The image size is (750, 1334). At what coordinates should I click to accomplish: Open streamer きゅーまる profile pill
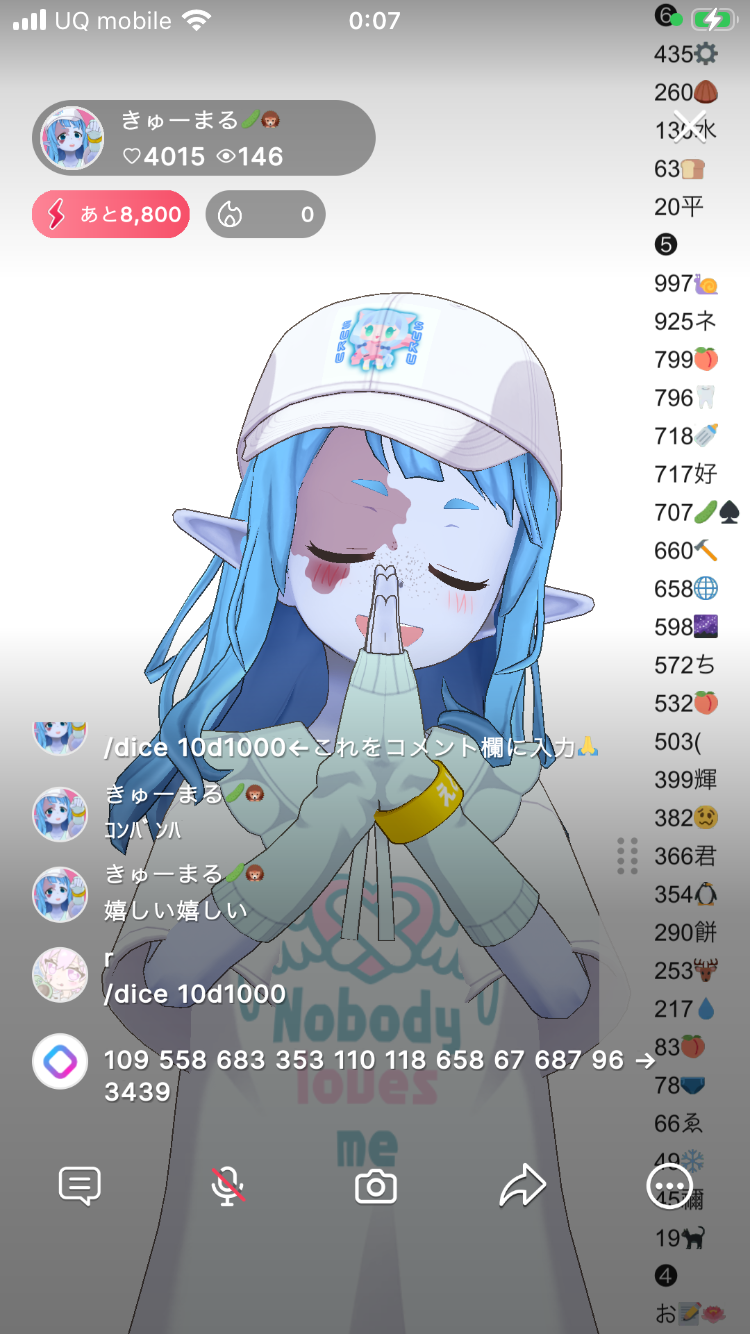tap(204, 138)
